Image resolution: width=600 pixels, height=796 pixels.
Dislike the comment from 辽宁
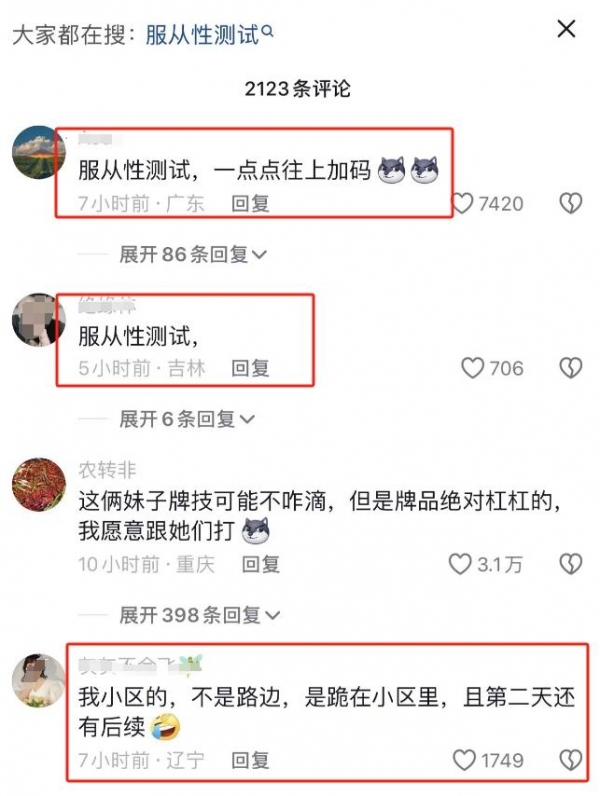coord(570,760)
